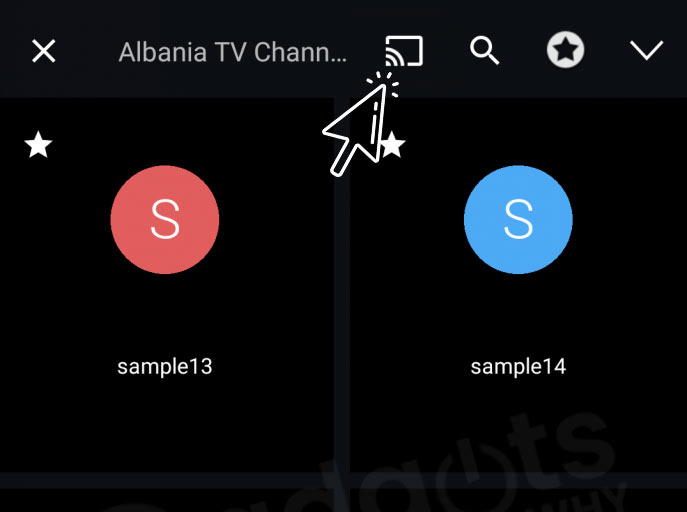Screen dimensions: 687x512
Task: Open the search icon
Action: (x=485, y=51)
